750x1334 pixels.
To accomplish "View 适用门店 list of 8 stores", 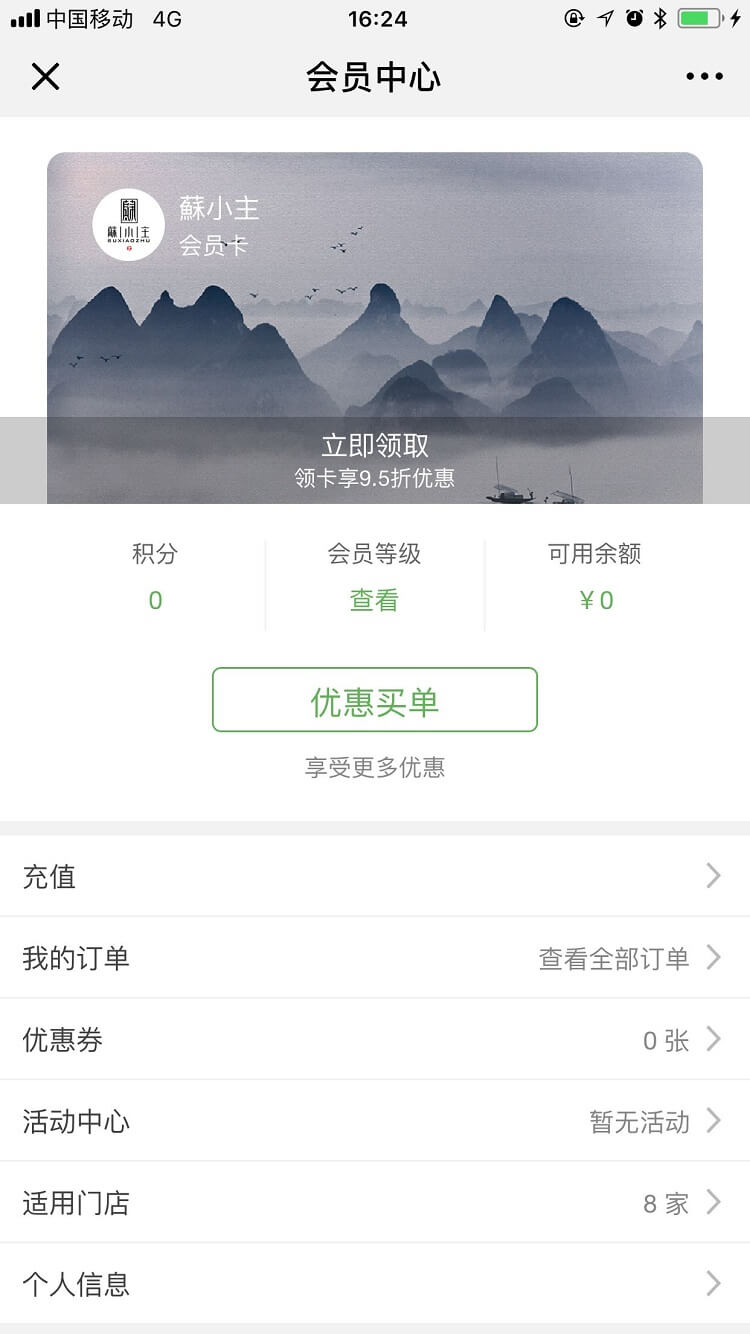I will point(375,1203).
